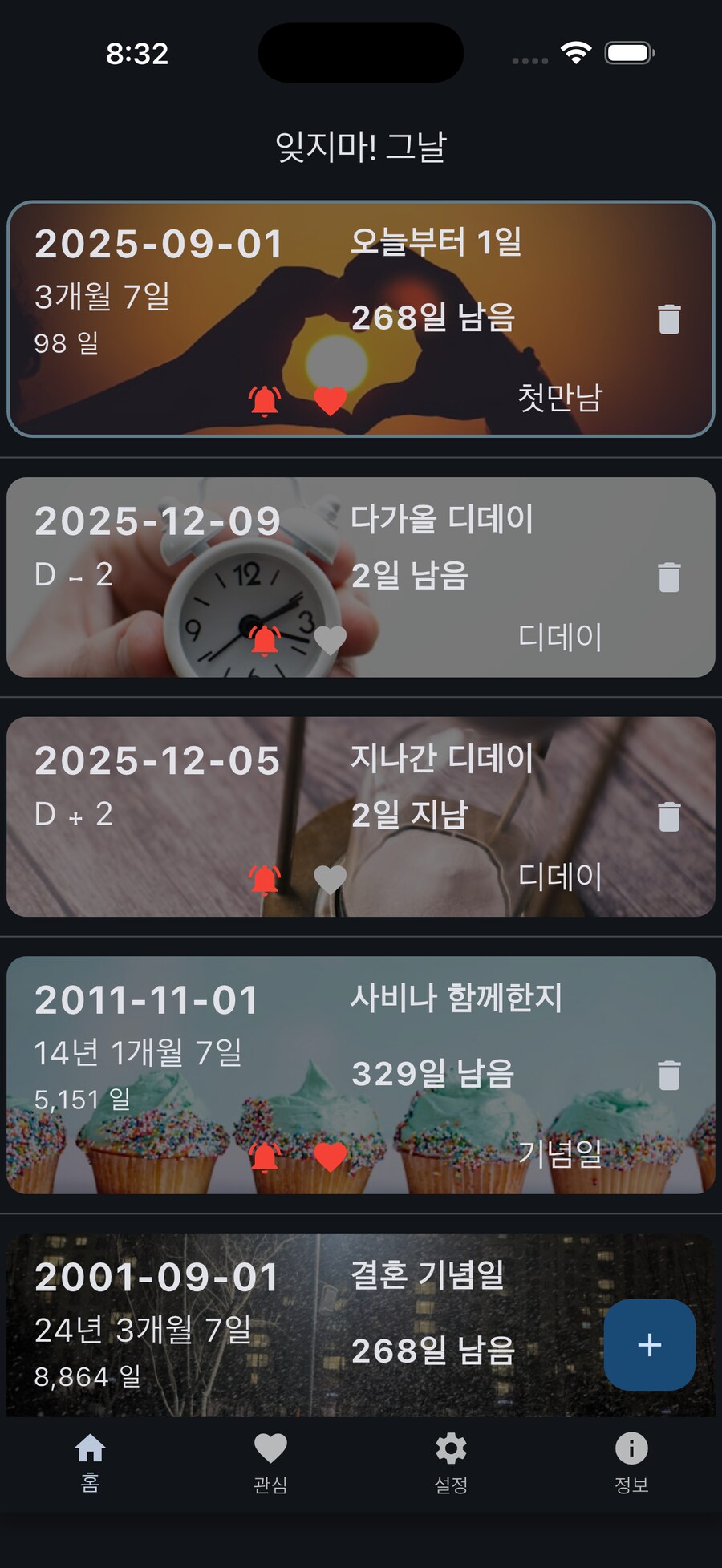Screen dimensions: 722x1568
Task: Toggle the gray heart on the 다가올 디데이 card
Action: point(329,639)
